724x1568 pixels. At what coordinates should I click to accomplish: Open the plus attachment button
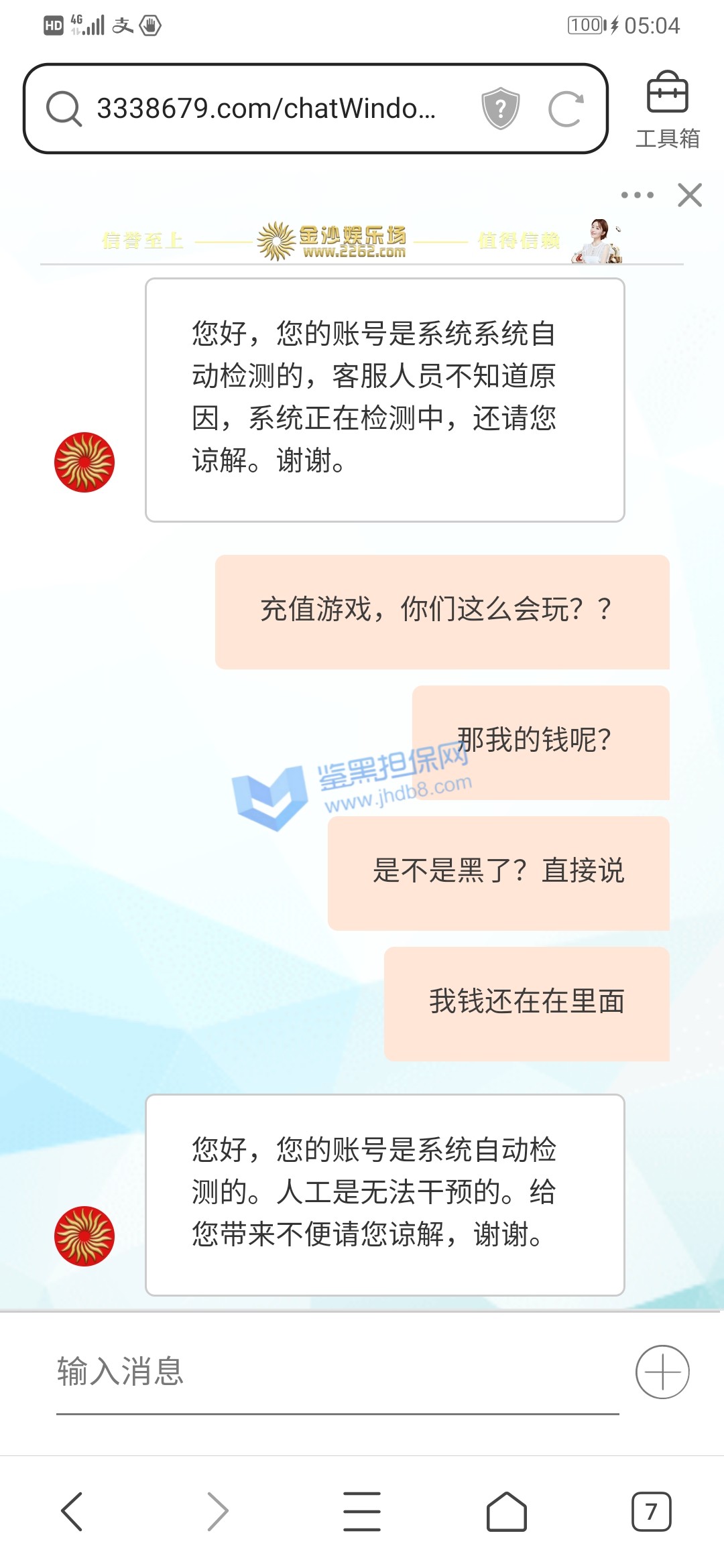pos(662,1372)
